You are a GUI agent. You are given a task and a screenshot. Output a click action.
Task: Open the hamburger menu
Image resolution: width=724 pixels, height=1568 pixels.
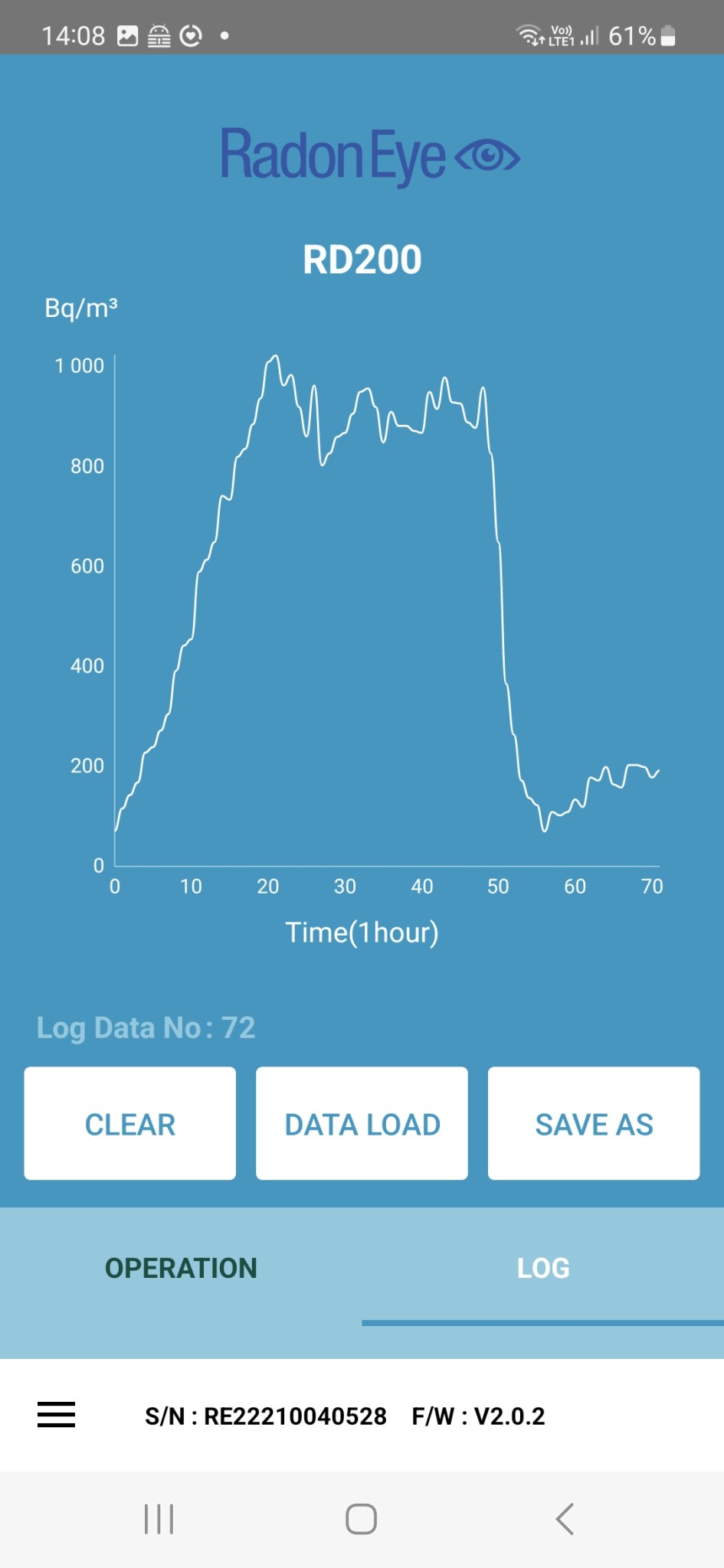(x=57, y=1415)
